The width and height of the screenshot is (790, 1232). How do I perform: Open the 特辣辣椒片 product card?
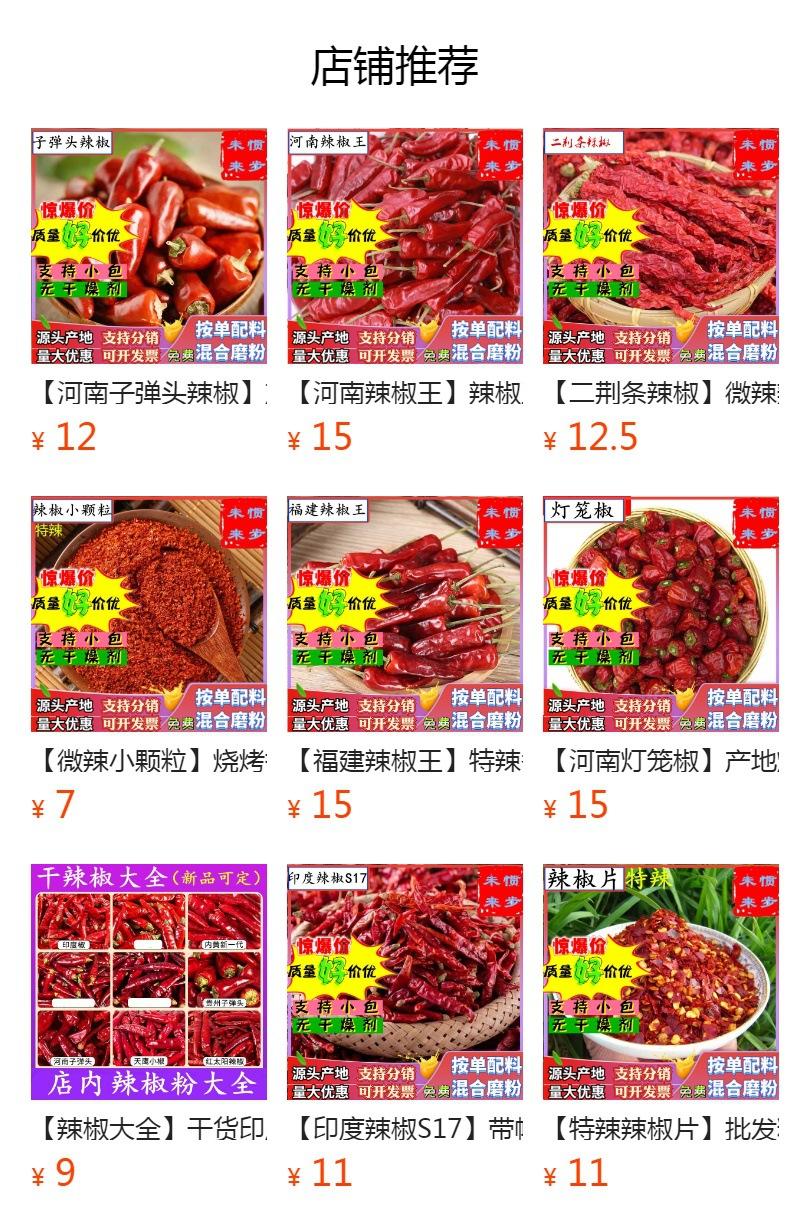point(661,983)
